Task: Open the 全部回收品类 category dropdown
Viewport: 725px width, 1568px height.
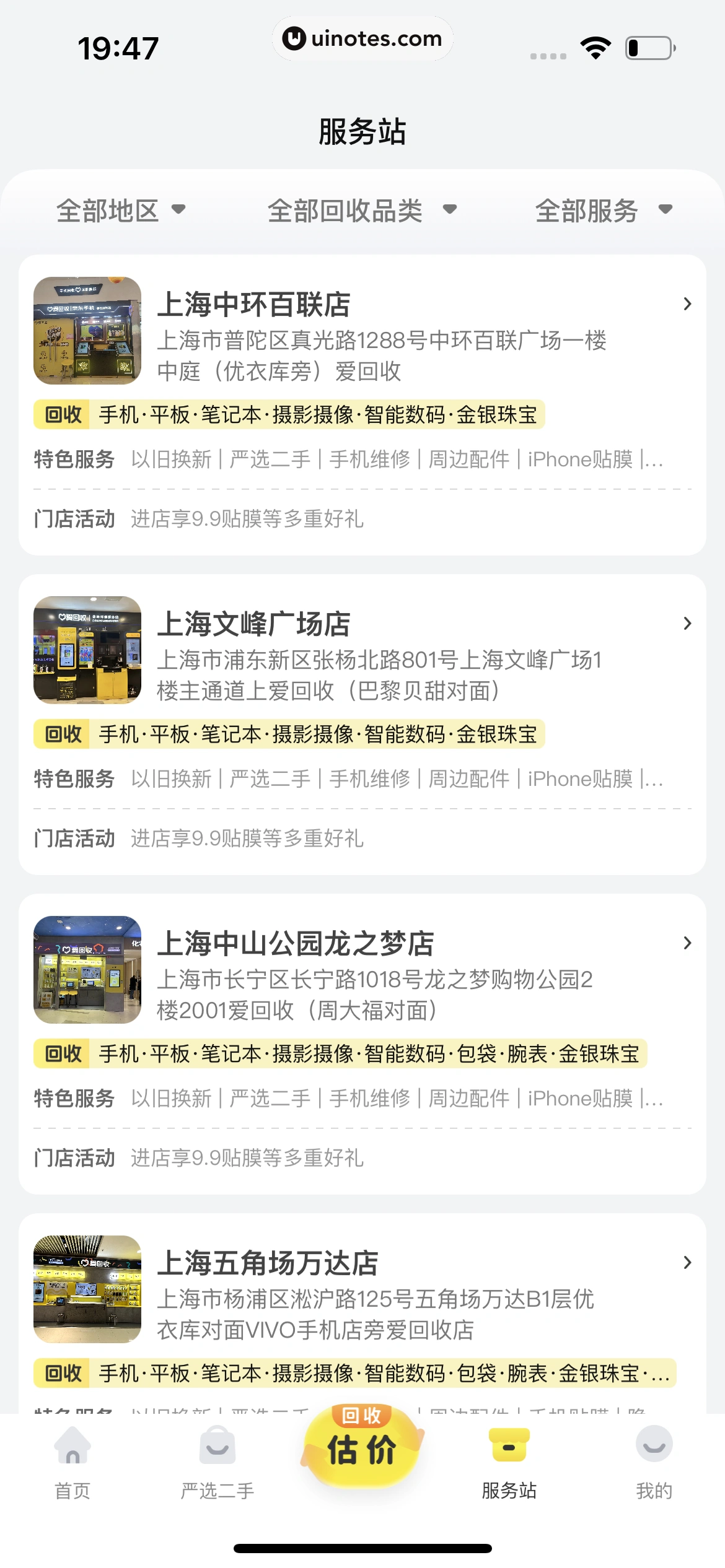Action: tap(362, 211)
